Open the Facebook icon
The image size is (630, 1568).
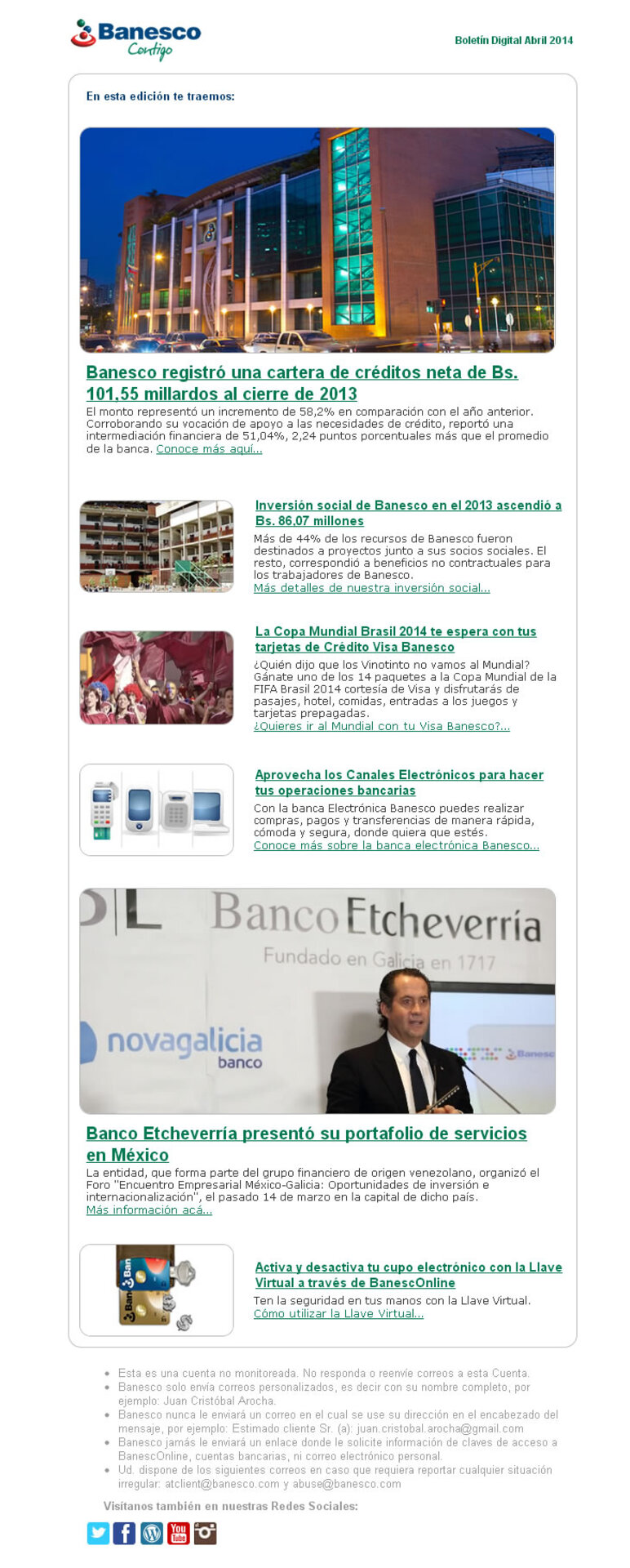coord(124,1534)
